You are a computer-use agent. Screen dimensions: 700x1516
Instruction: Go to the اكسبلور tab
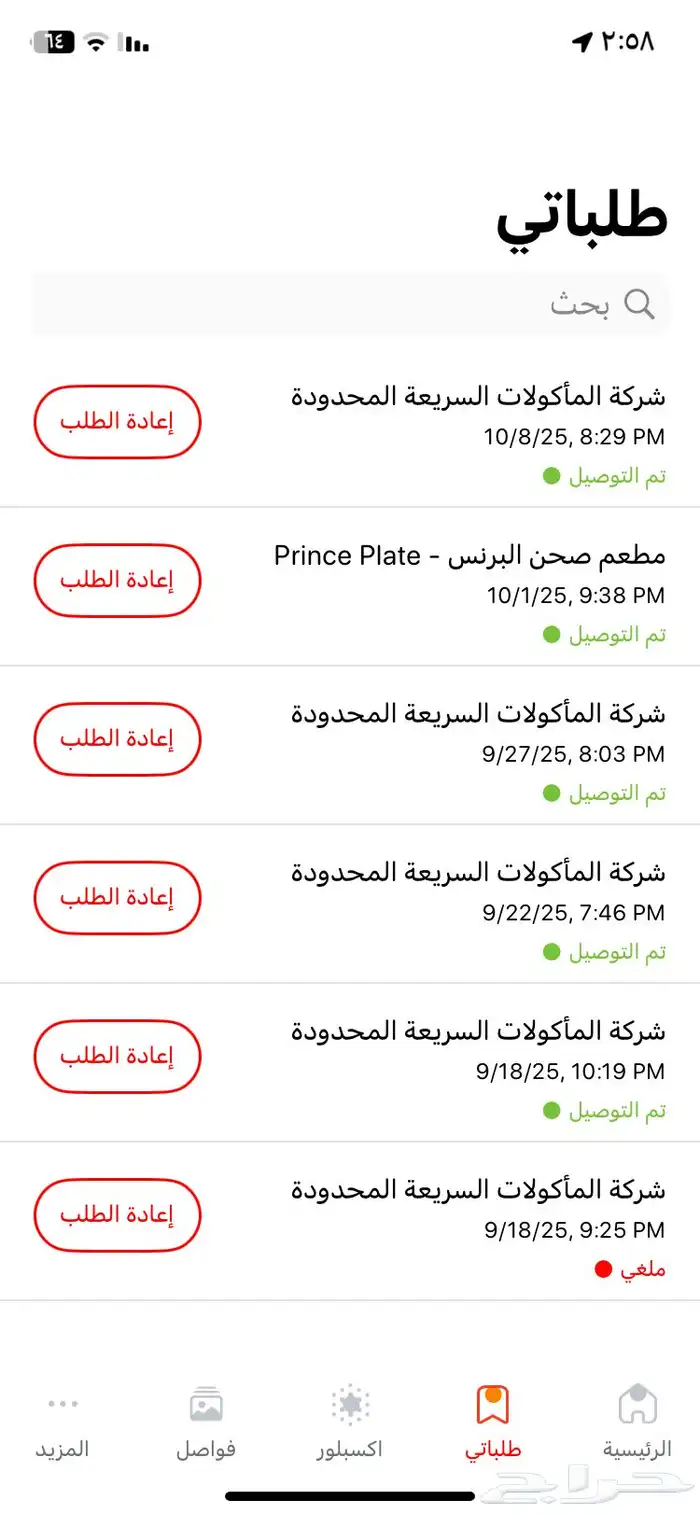pyautogui.click(x=350, y=1421)
